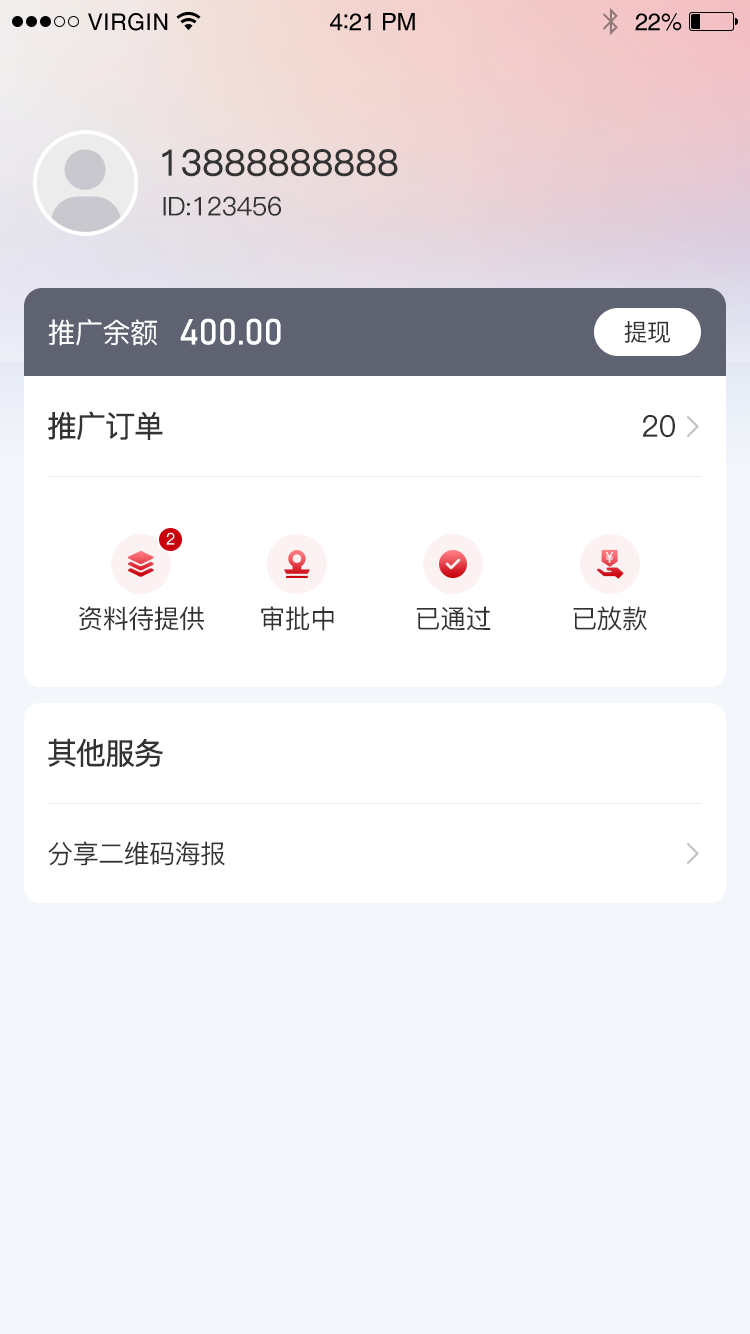Select 已放款 disbursed orders
This screenshot has width=750, height=1334.
610,584
